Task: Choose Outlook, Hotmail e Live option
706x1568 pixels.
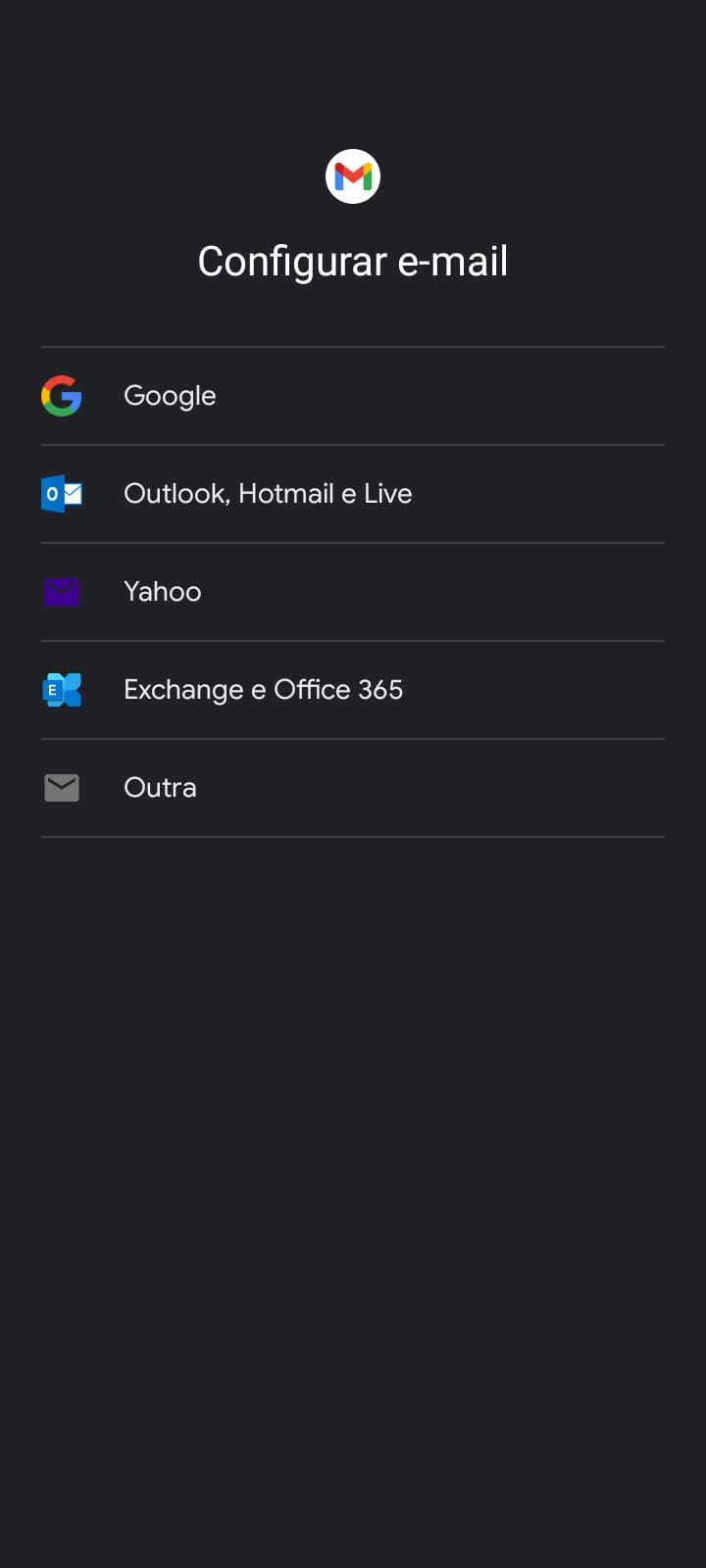Action: point(353,494)
